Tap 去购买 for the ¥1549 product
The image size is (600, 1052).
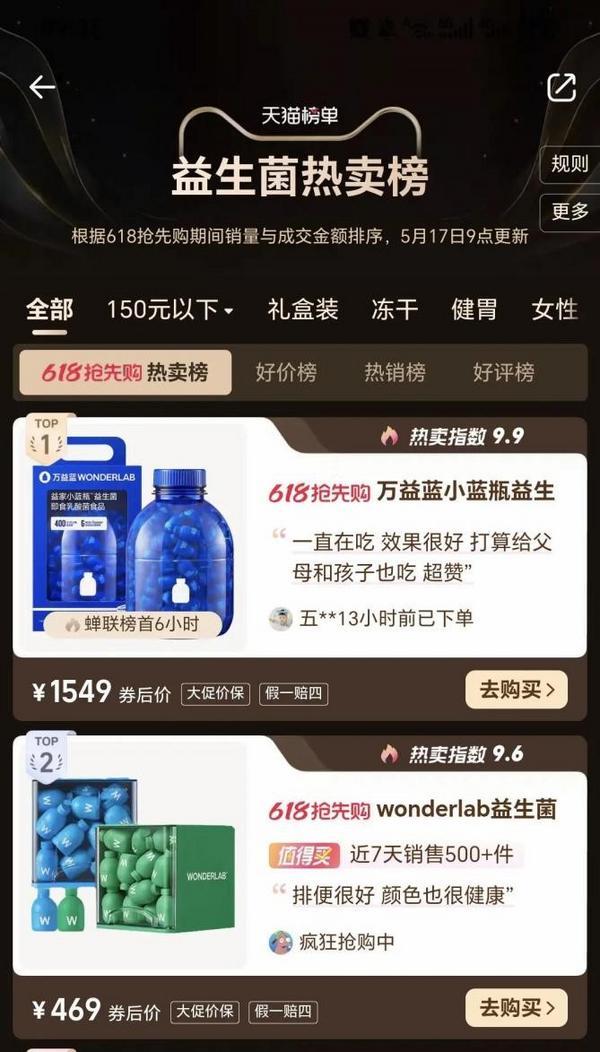click(x=516, y=689)
